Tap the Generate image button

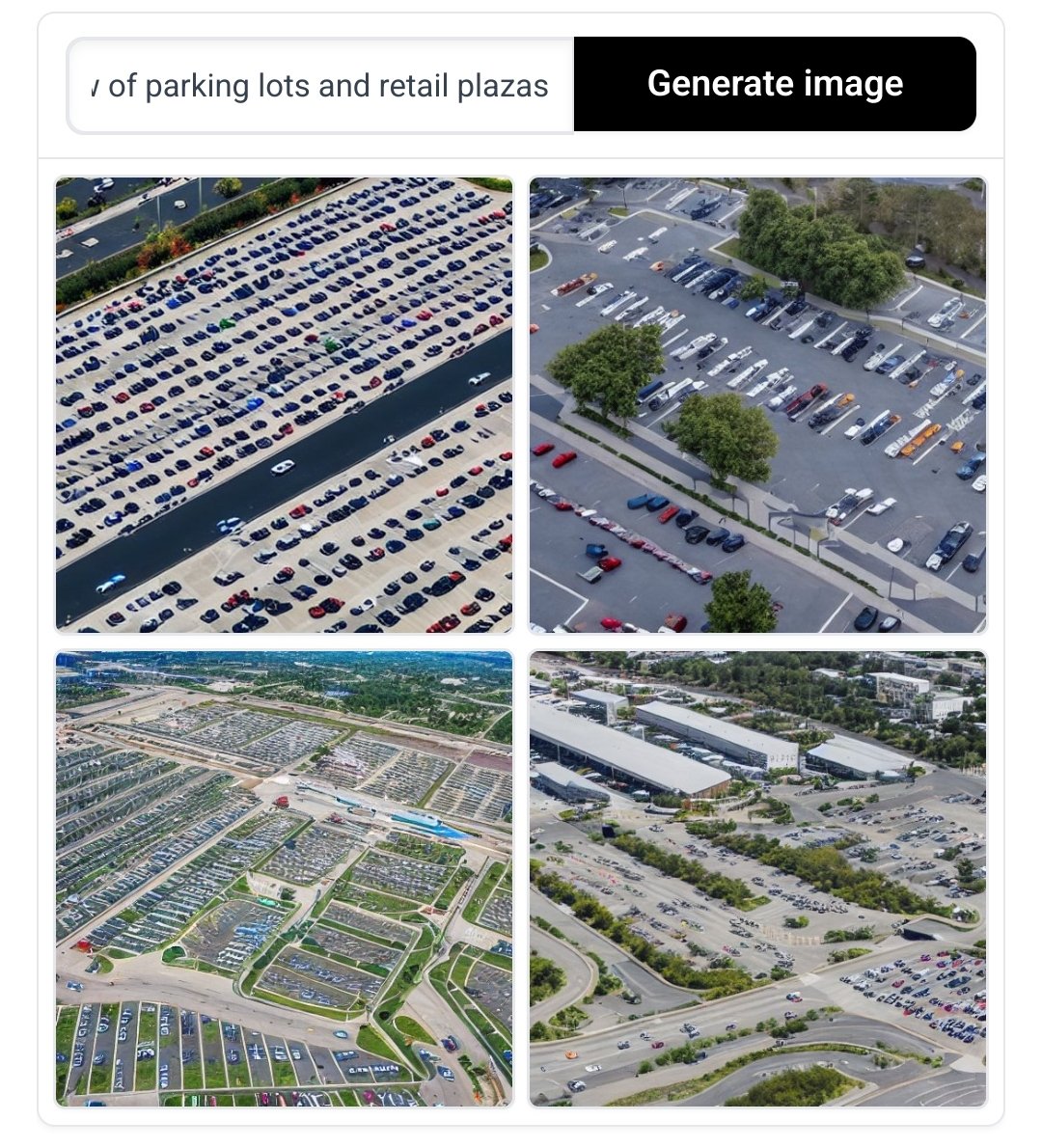(x=775, y=84)
